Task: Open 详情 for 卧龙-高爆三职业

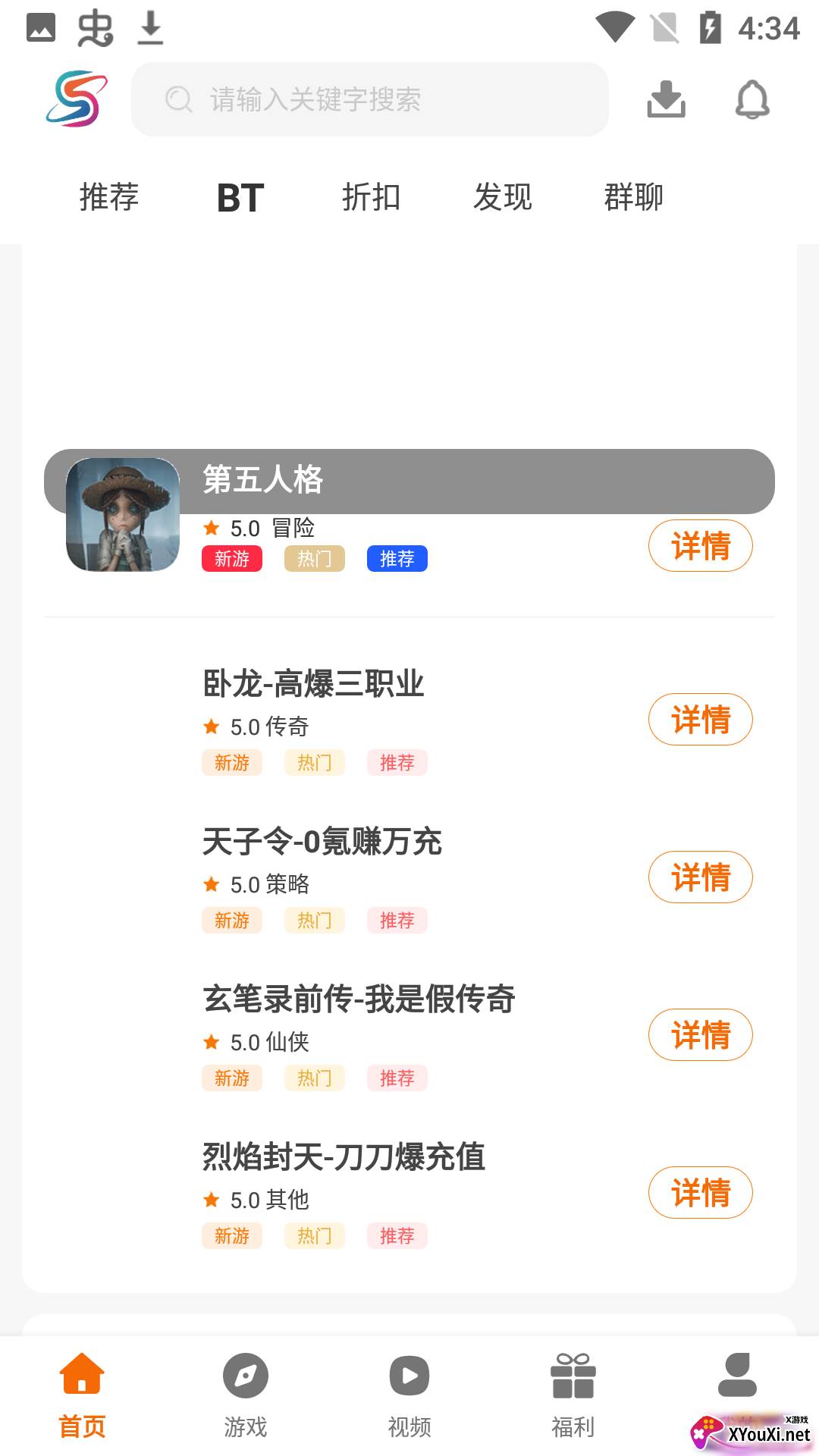Action: (700, 719)
